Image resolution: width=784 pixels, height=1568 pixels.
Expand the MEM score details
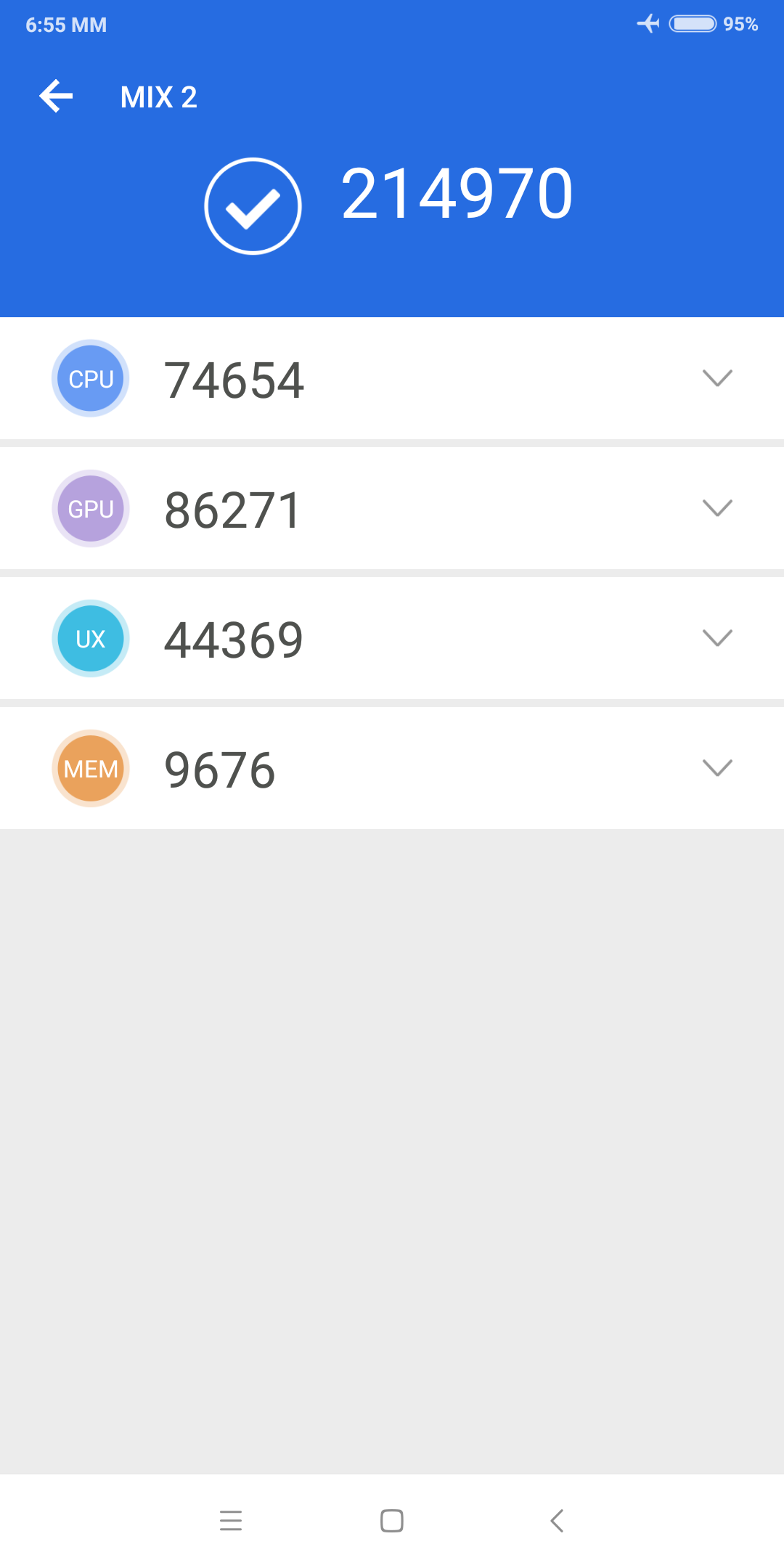[x=717, y=768]
